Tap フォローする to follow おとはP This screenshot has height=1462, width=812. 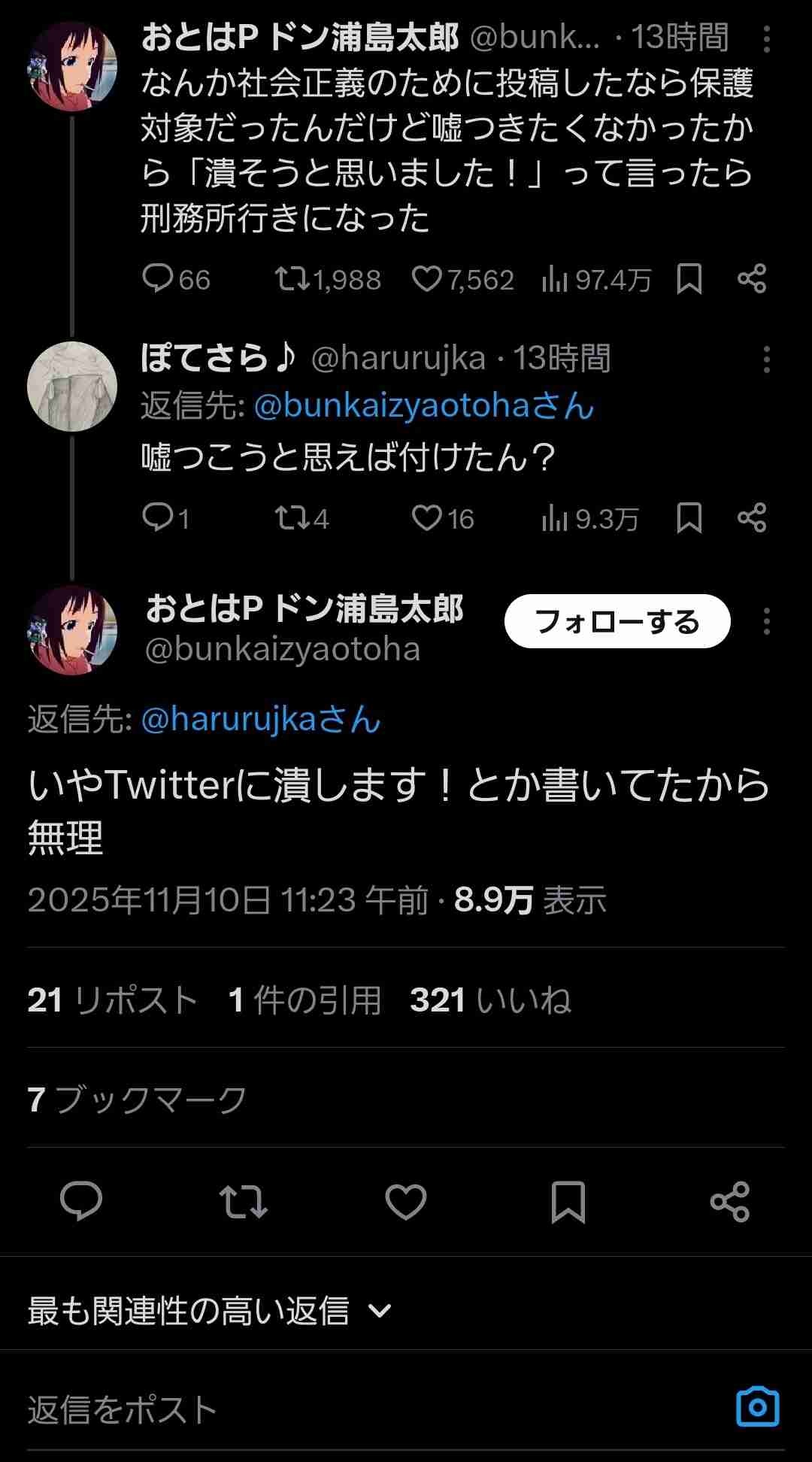[617, 621]
